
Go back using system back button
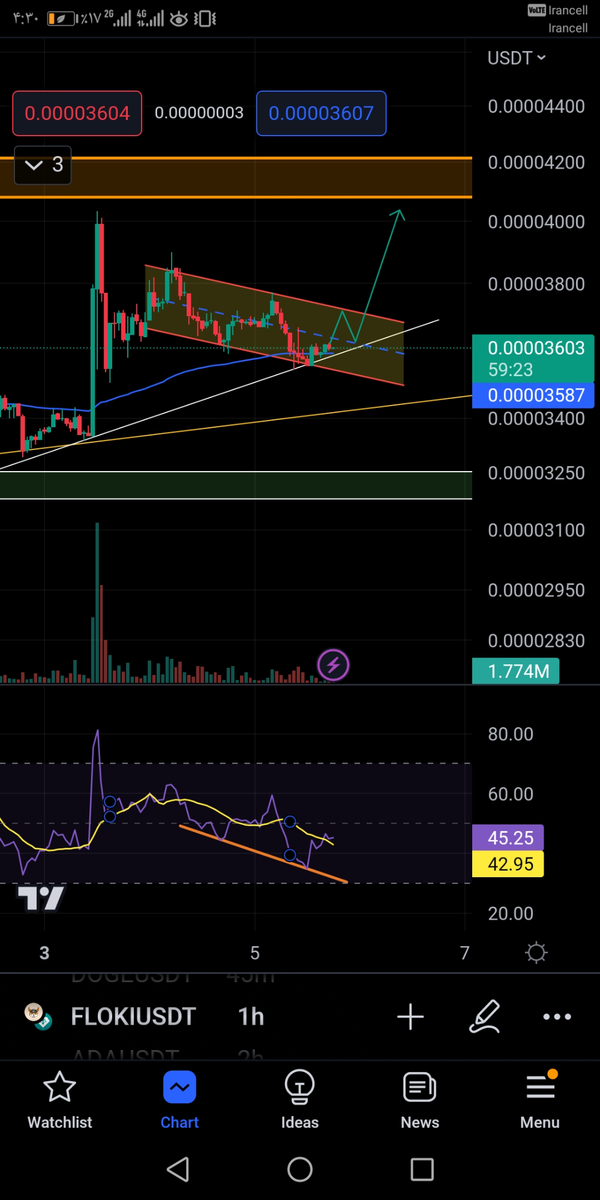click(178, 1168)
